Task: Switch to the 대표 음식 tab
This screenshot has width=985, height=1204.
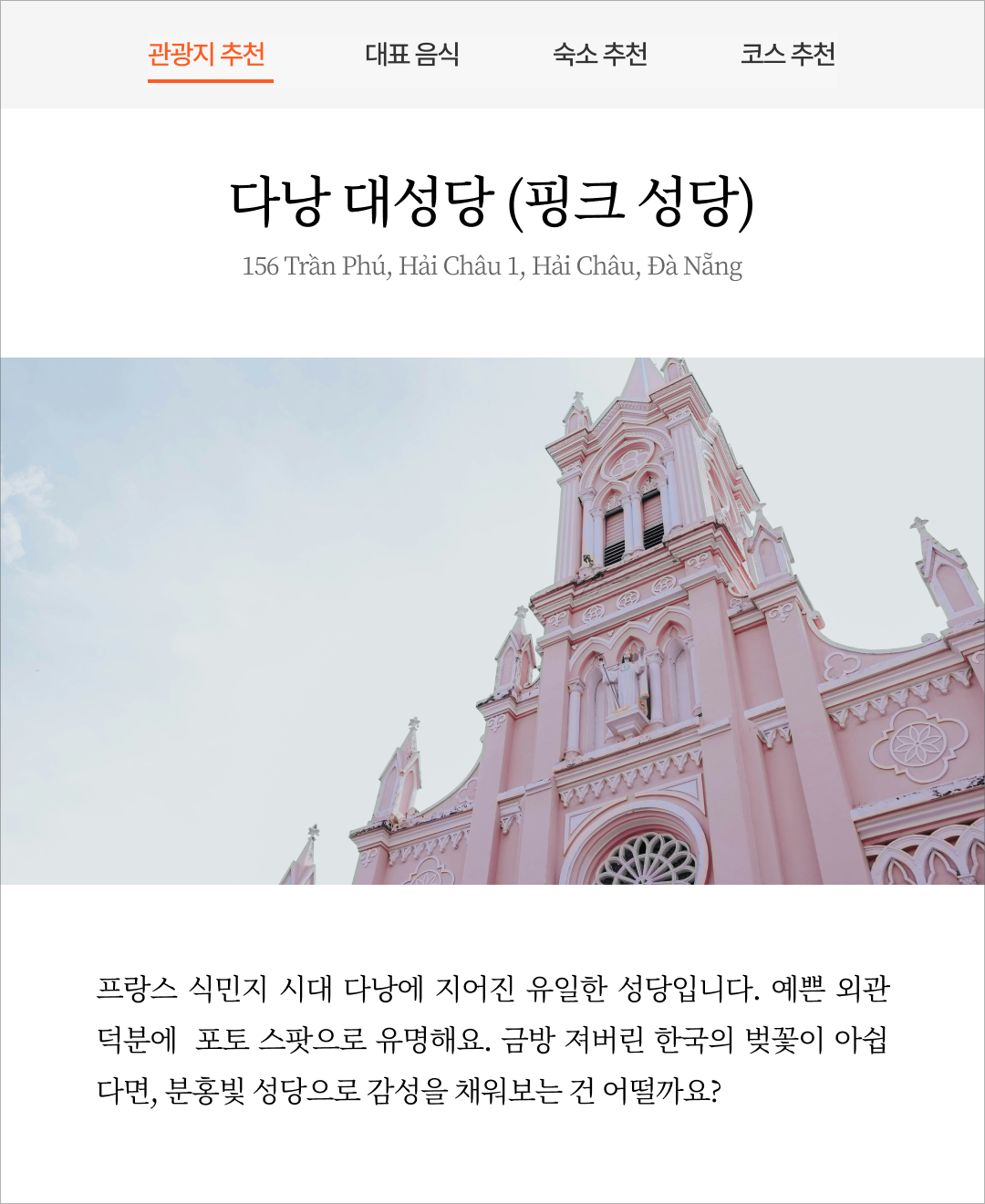Action: pos(414,55)
